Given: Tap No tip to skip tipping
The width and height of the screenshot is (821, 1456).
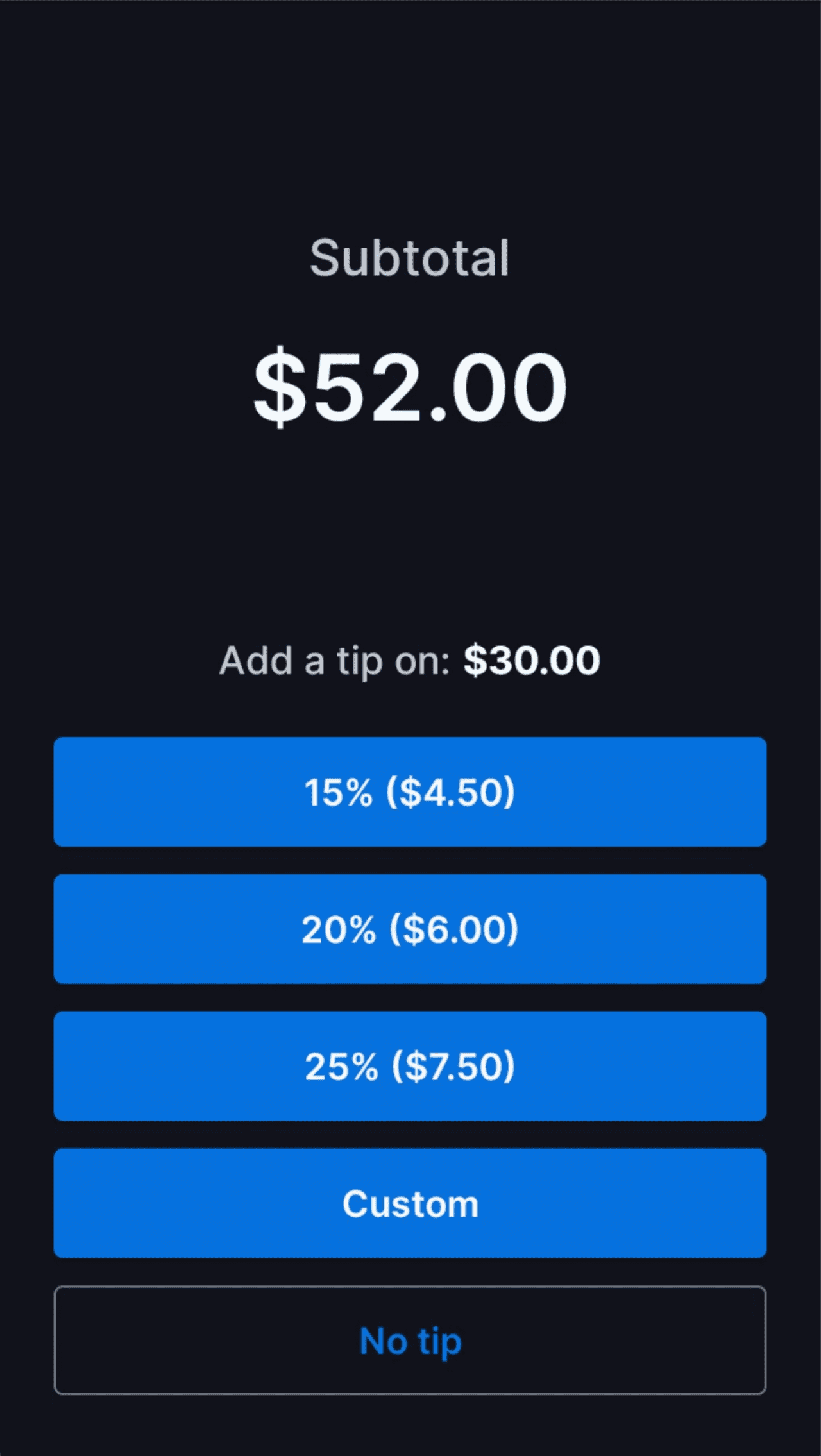Looking at the screenshot, I should [410, 1341].
